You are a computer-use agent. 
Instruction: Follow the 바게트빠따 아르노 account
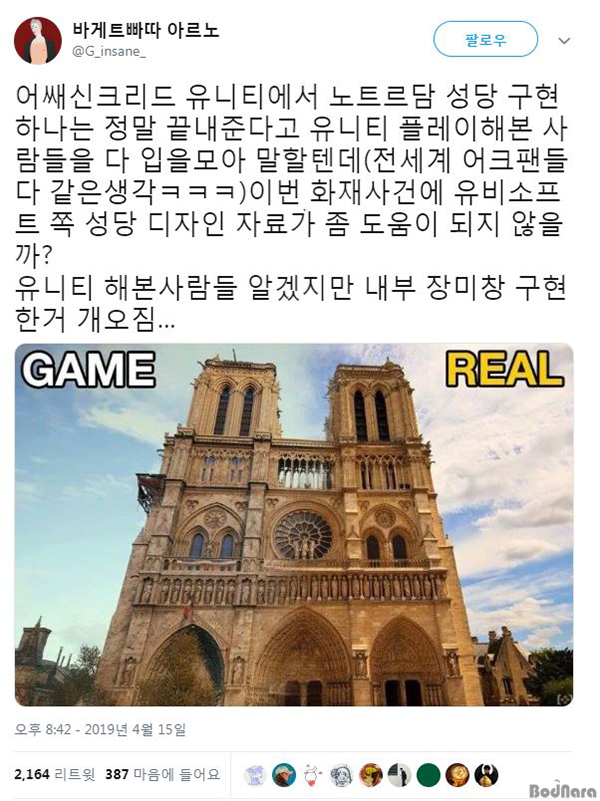485,40
